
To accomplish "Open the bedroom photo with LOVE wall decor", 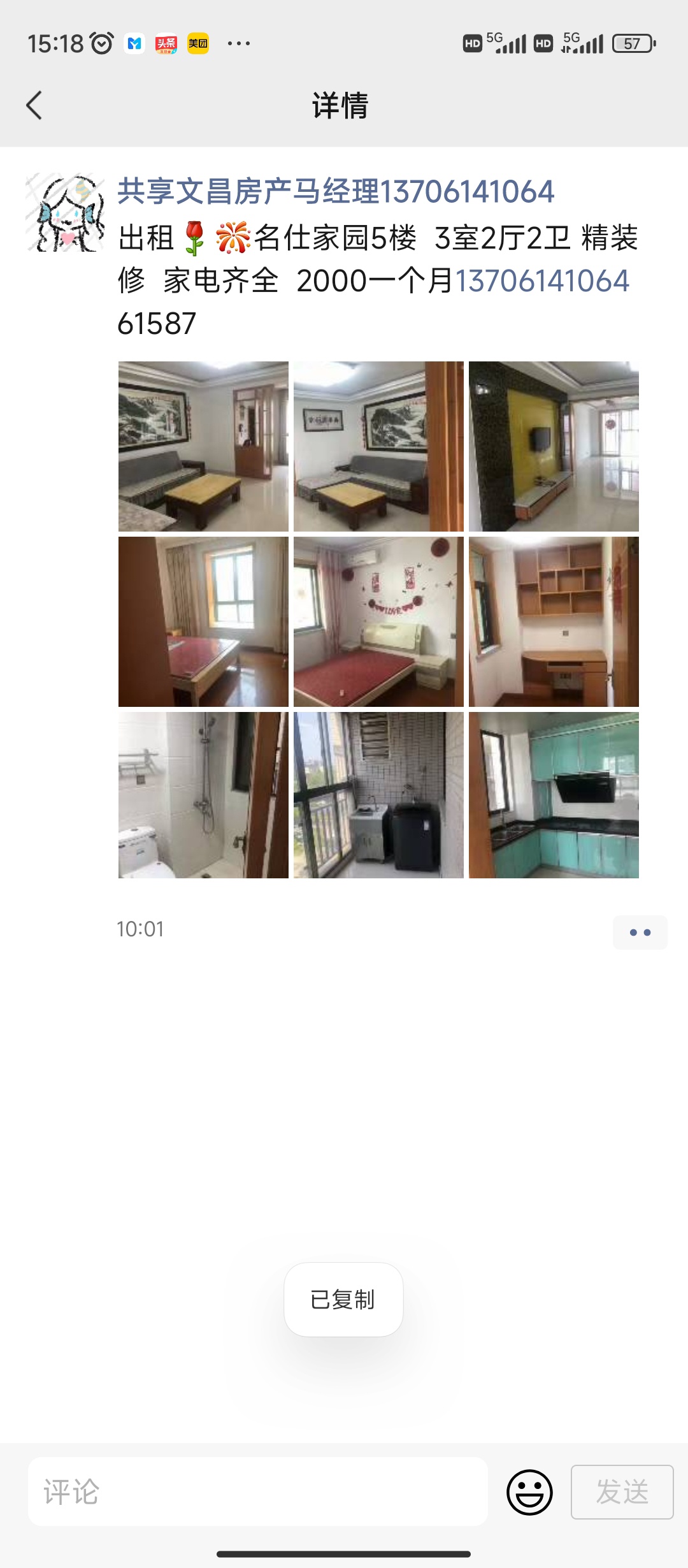I will coord(378,621).
